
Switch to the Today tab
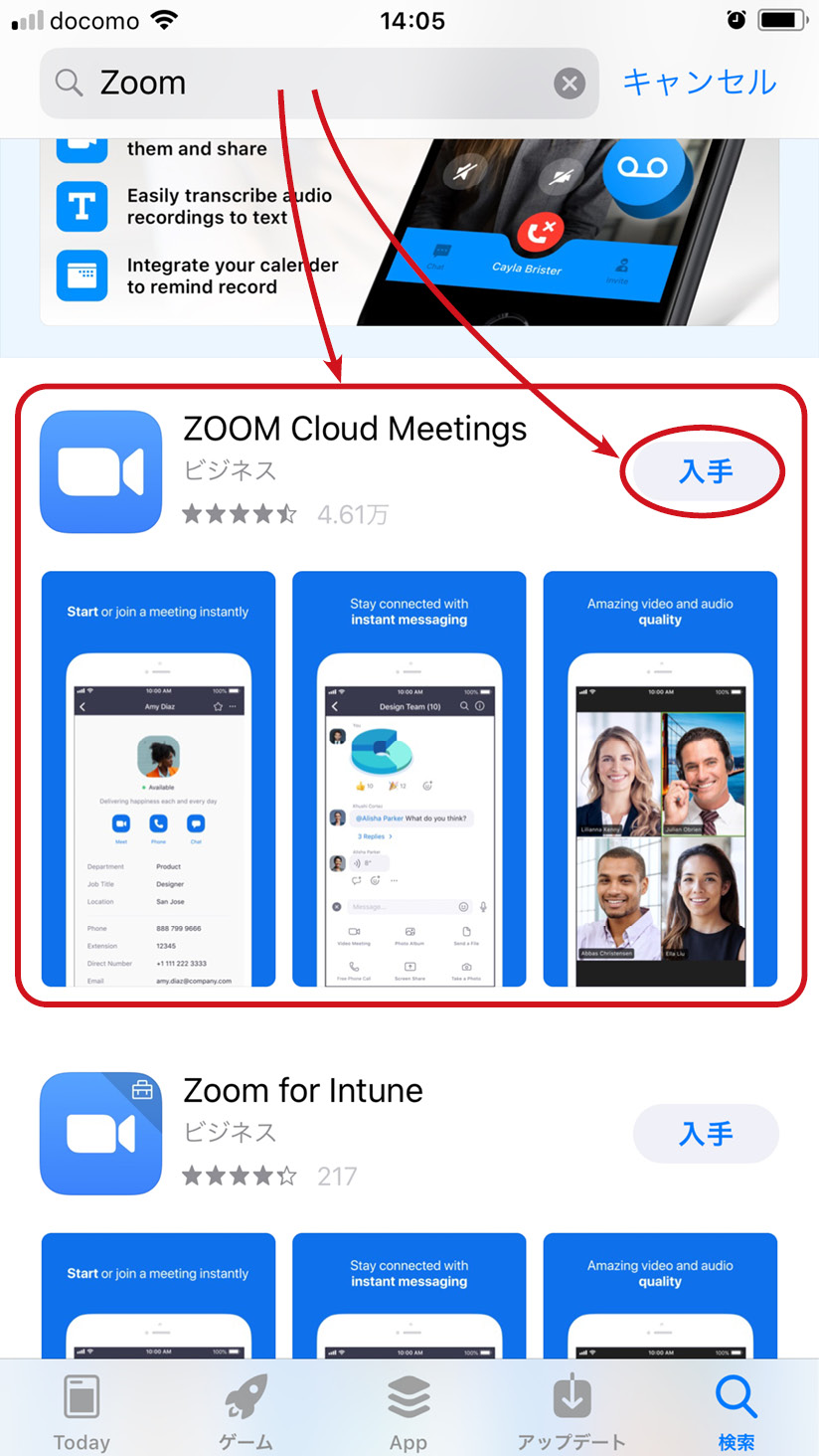pos(82,1412)
